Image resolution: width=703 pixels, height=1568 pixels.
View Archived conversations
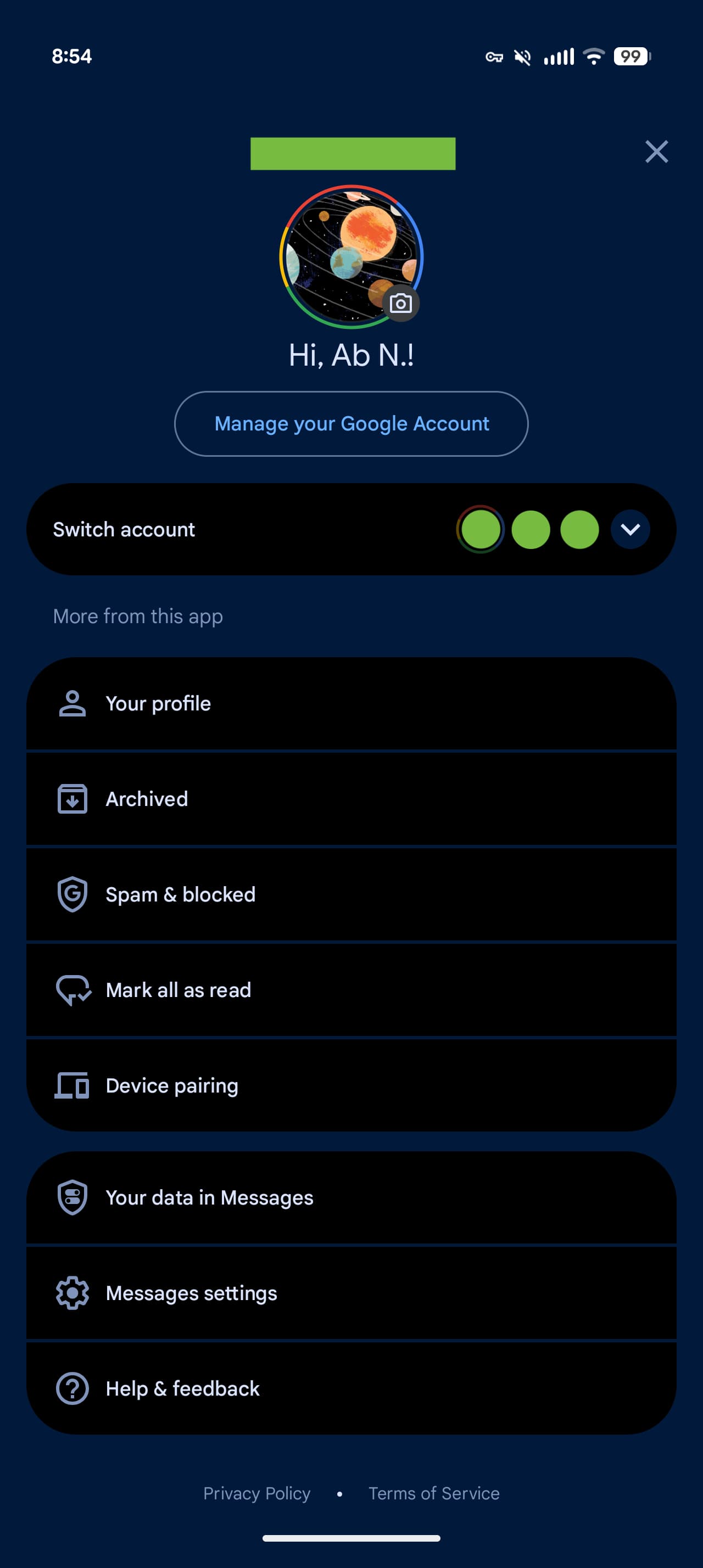(x=351, y=799)
